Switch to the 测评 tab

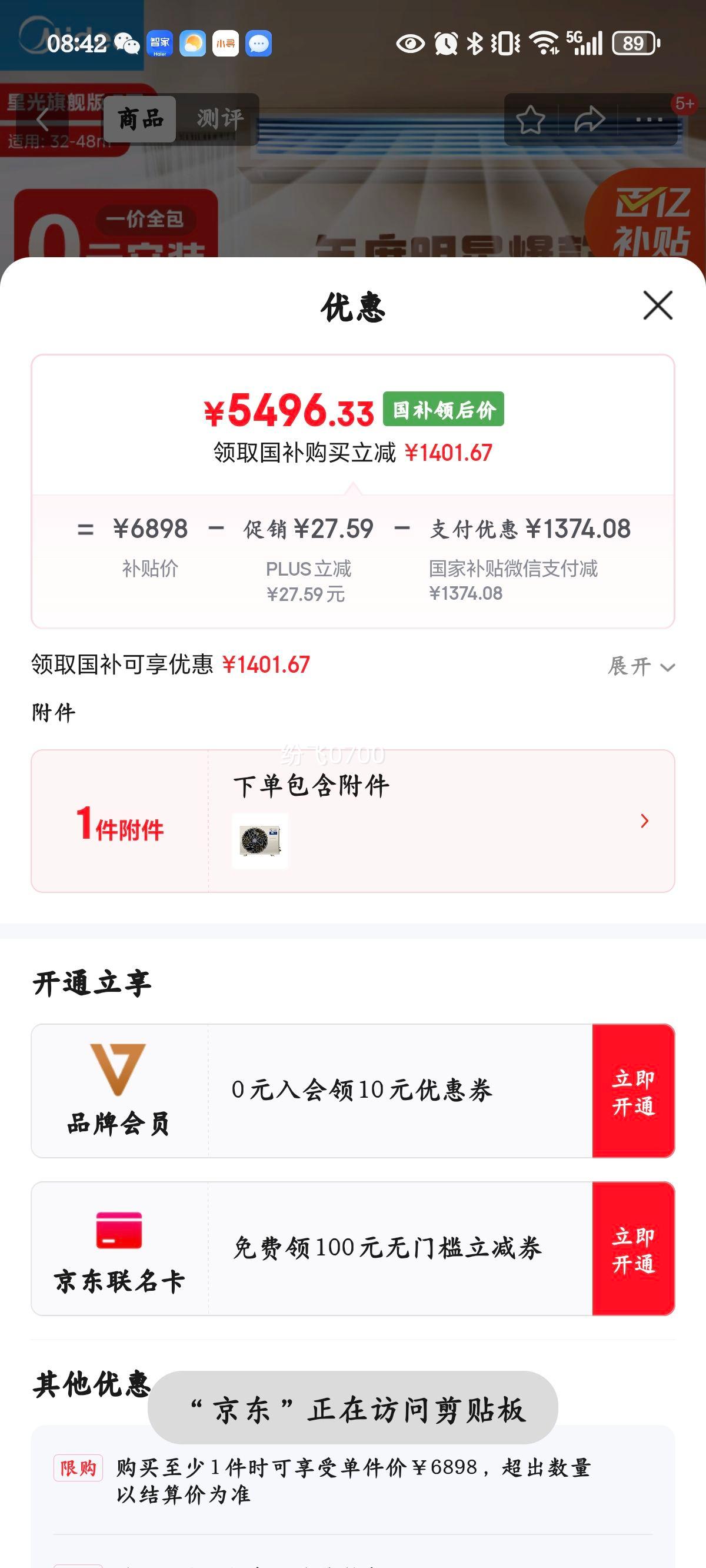tap(219, 119)
